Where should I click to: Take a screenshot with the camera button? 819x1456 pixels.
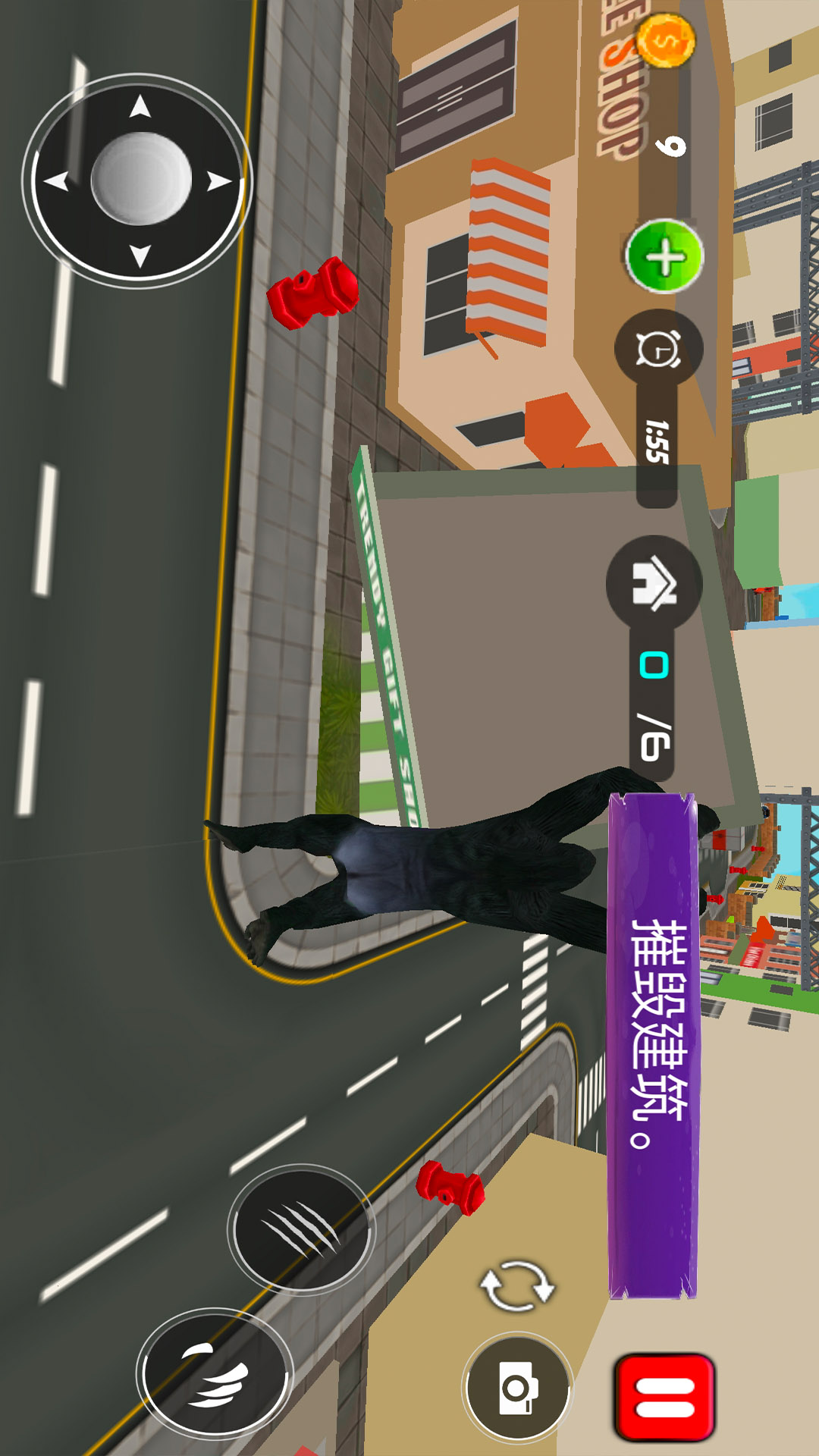point(517,1387)
